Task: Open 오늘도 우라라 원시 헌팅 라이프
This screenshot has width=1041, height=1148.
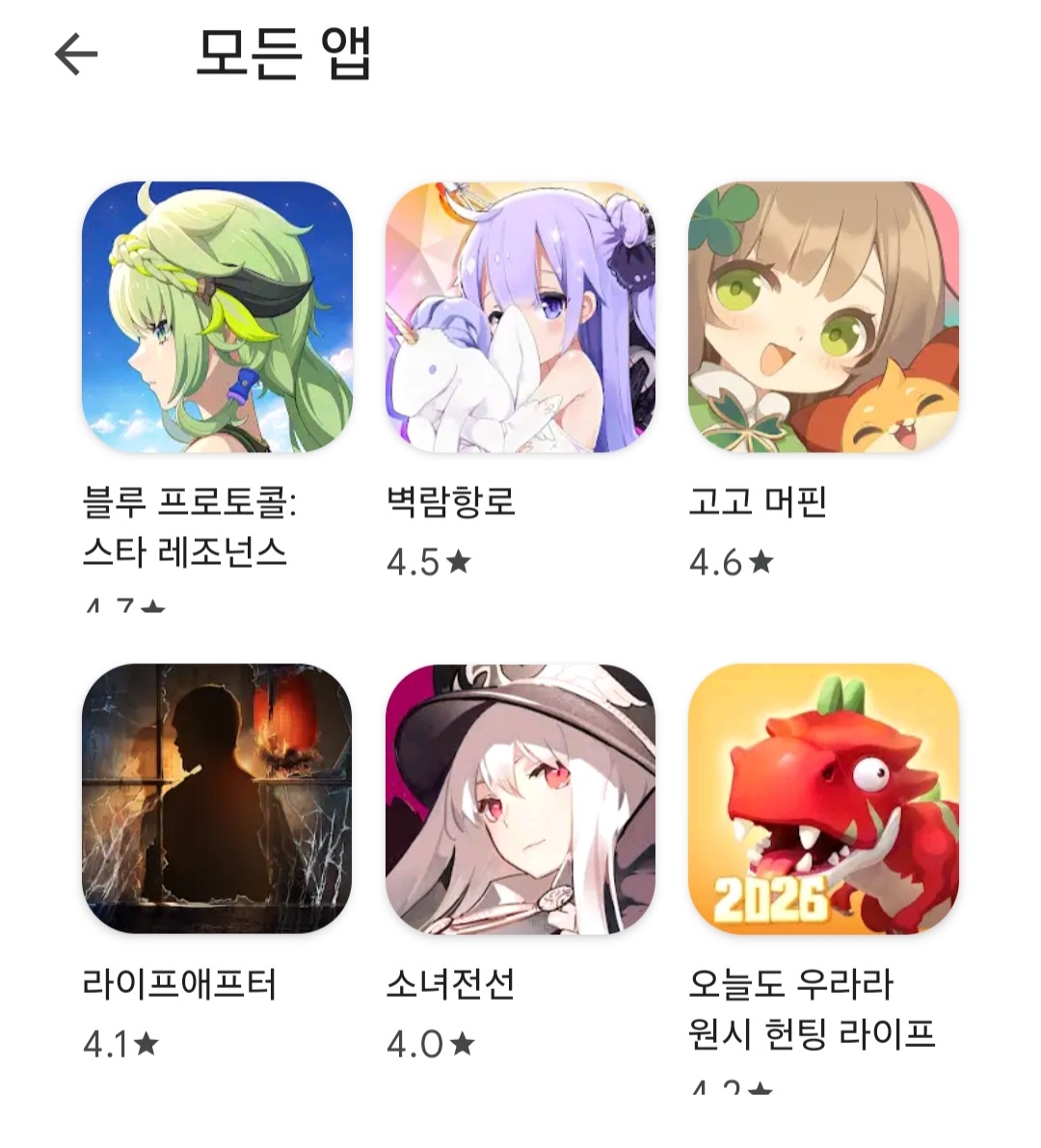Action: 822,799
